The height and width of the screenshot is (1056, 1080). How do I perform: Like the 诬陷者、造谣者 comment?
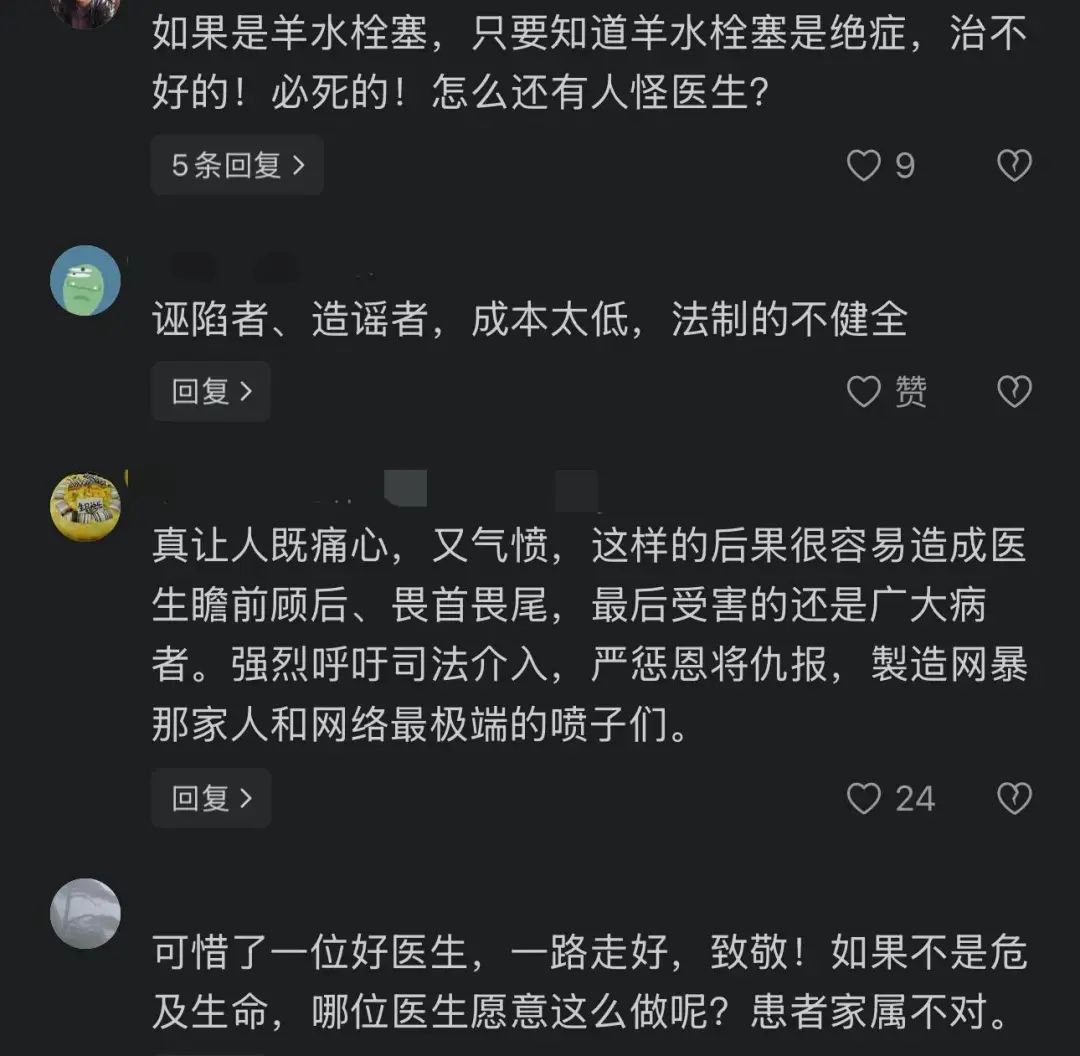pyautogui.click(x=864, y=392)
